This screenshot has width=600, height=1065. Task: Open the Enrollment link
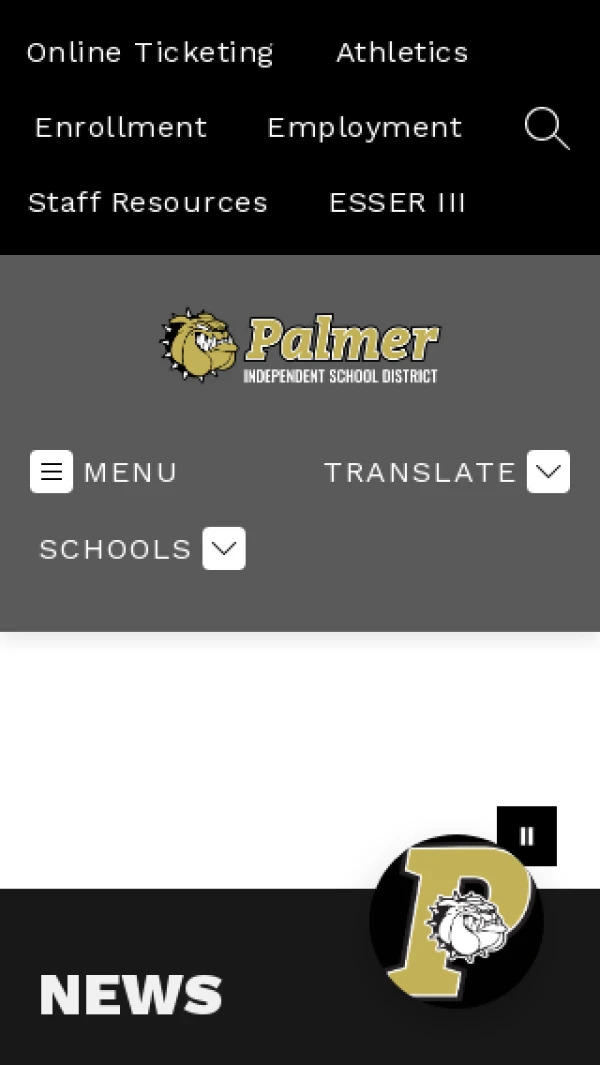(x=121, y=127)
